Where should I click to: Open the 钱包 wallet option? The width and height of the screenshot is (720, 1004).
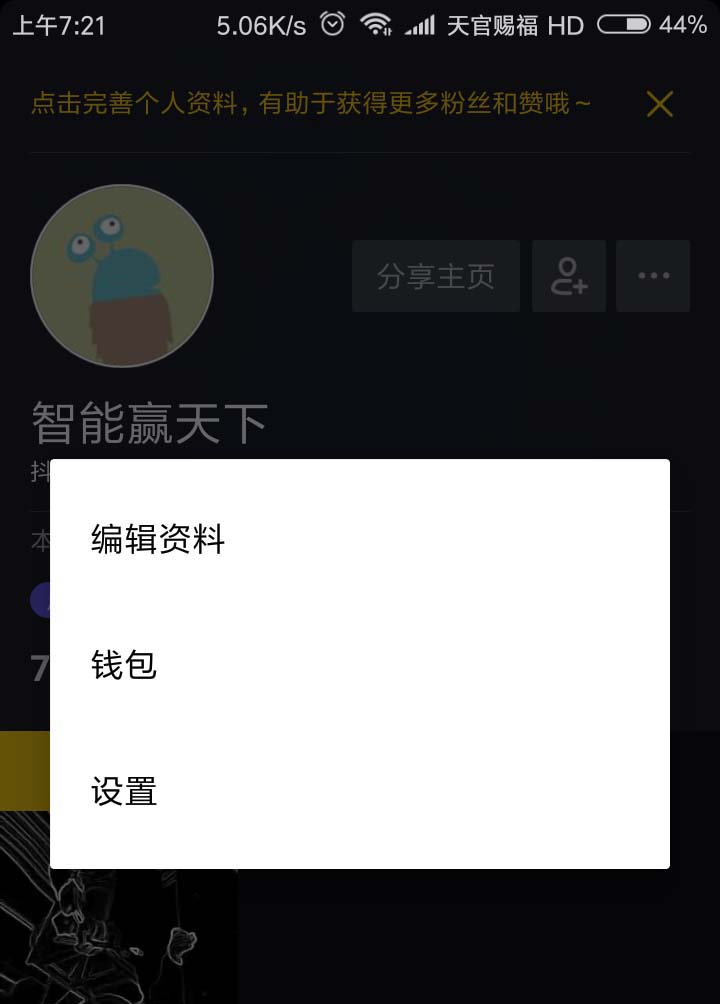(124, 665)
